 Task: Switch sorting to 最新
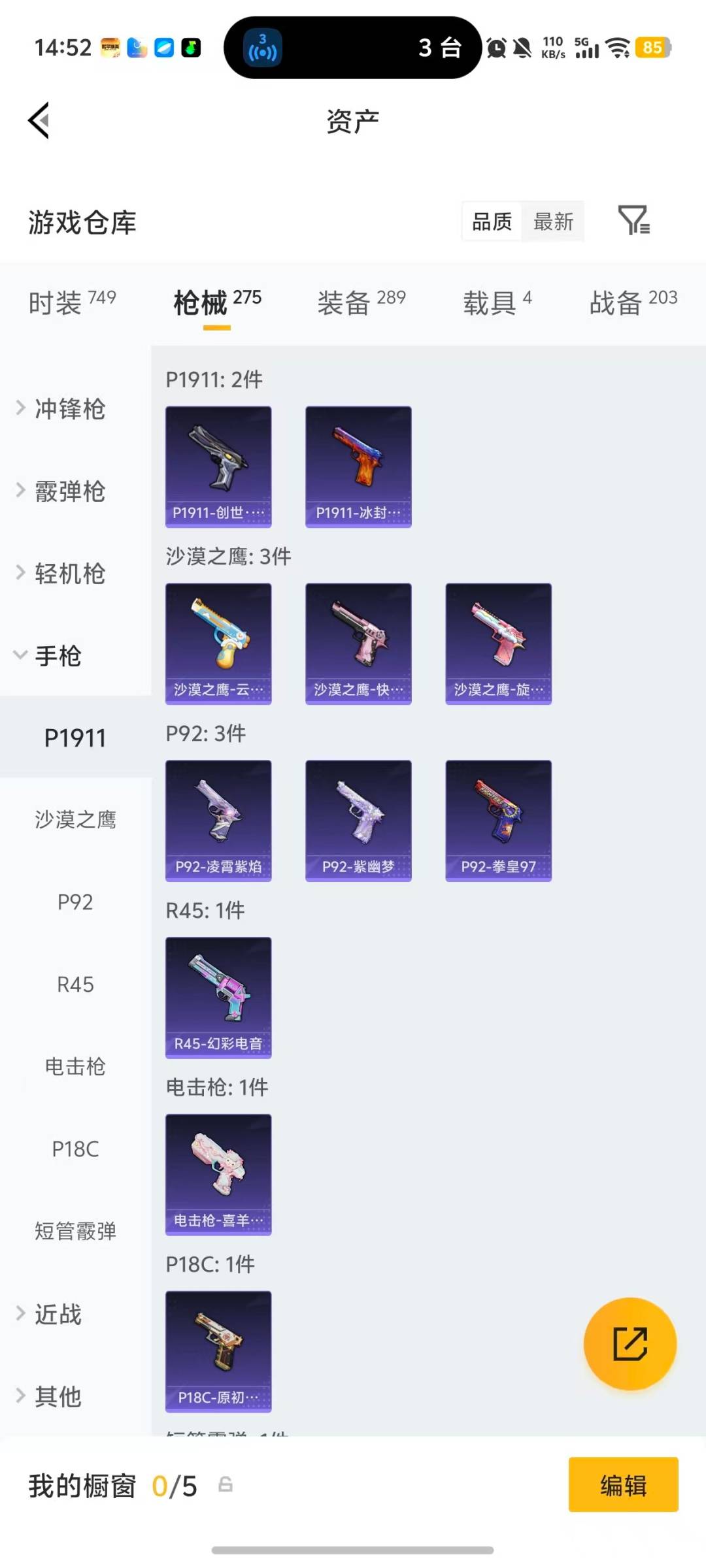click(553, 222)
